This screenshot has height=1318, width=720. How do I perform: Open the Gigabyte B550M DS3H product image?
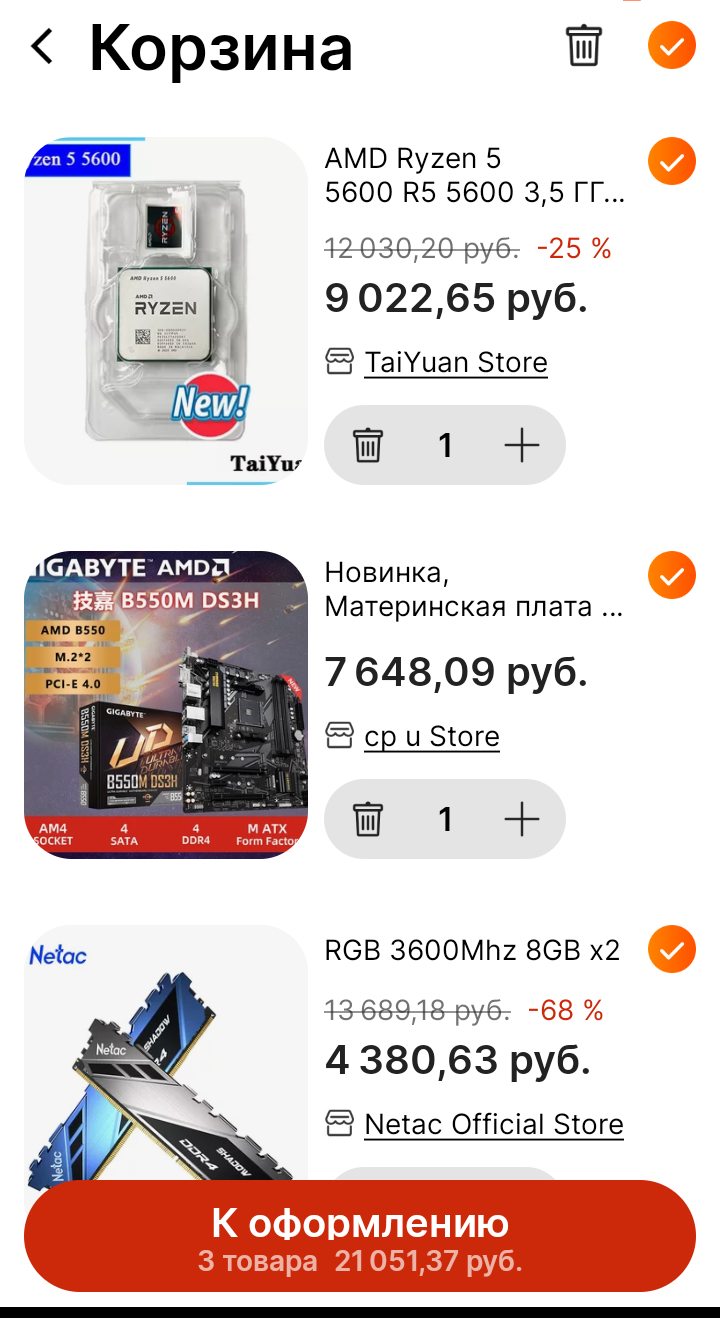pyautogui.click(x=166, y=704)
